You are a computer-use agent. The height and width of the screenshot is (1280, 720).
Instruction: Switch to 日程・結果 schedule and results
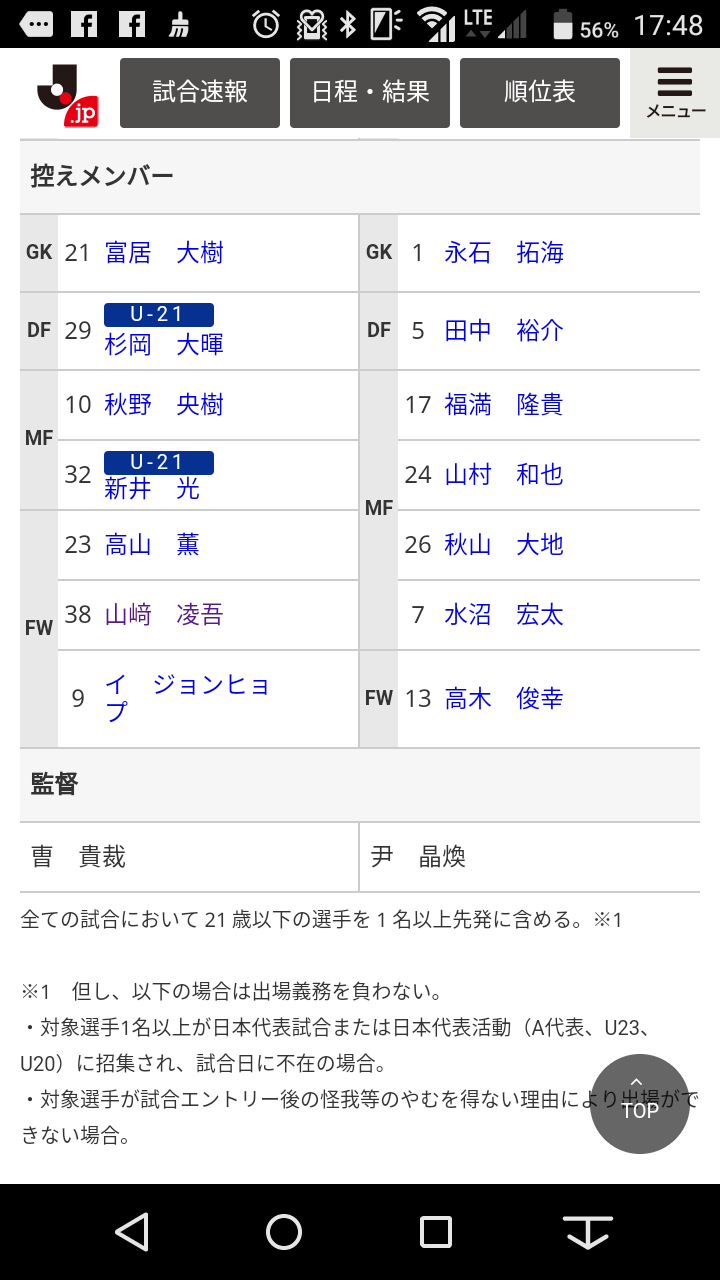tap(370, 93)
